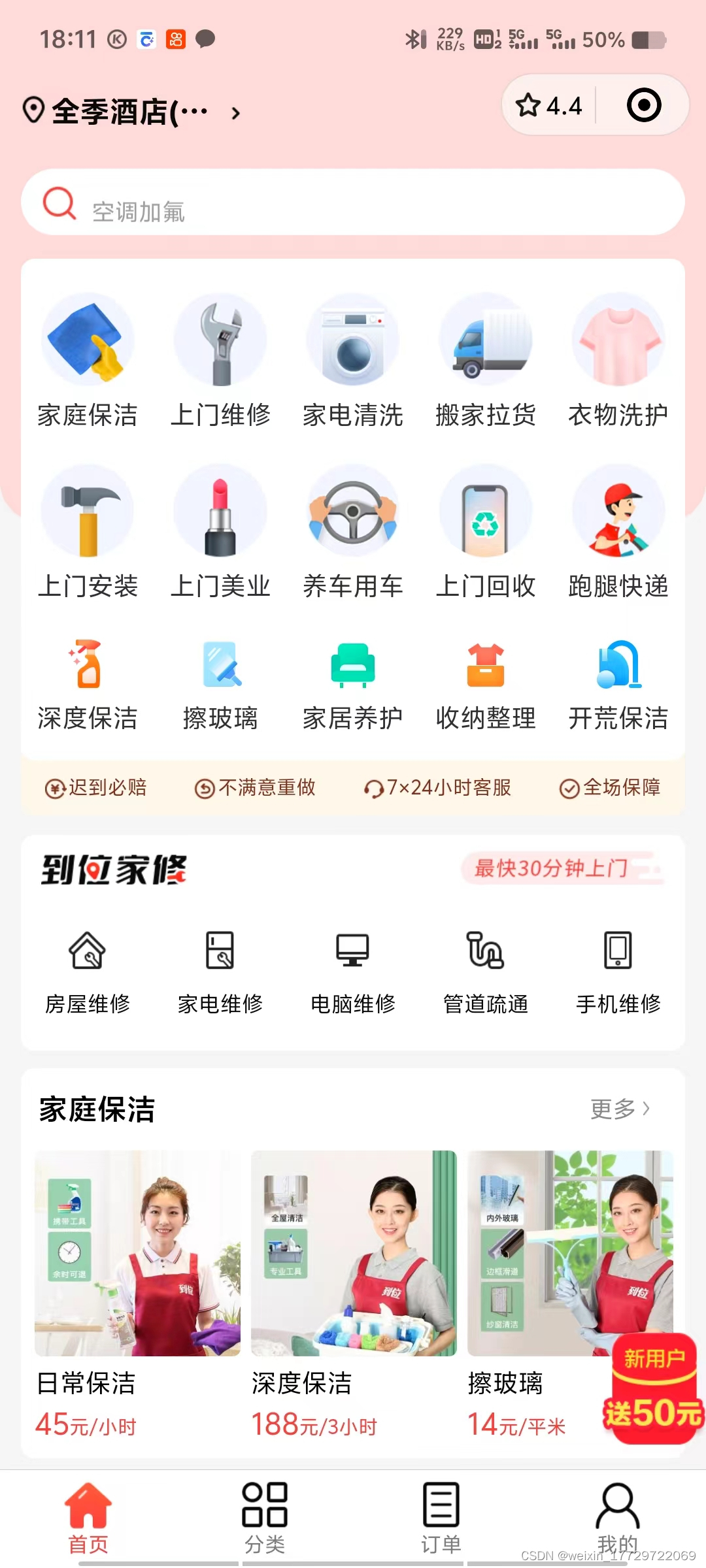The height and width of the screenshot is (1568, 706).
Task: Open the 衣物洗护 category
Action: 618,340
